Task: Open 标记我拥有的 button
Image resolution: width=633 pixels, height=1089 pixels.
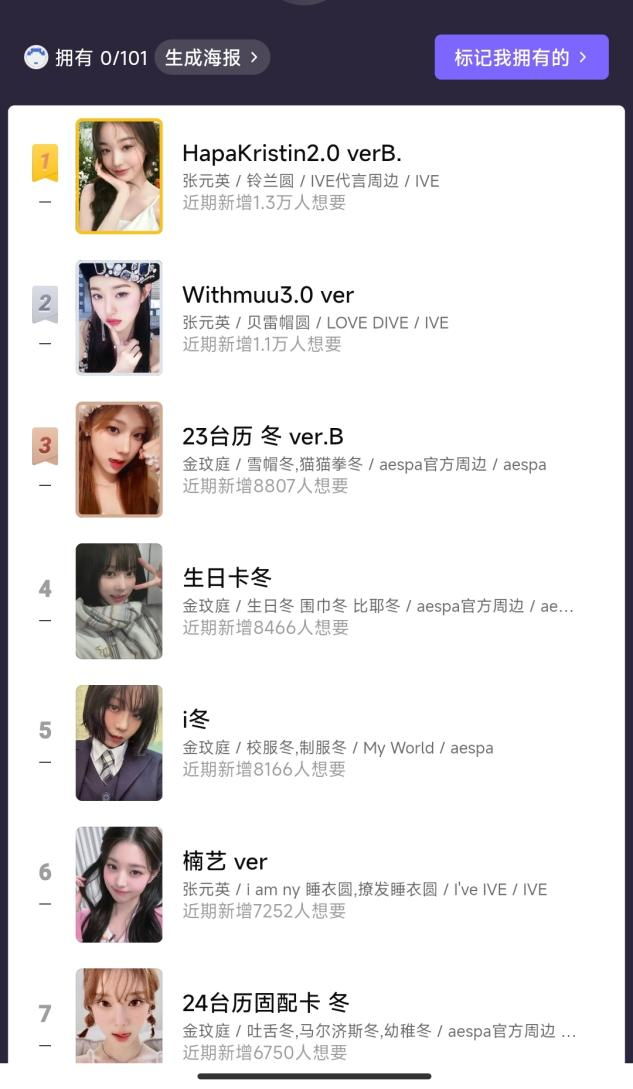Action: coord(522,58)
